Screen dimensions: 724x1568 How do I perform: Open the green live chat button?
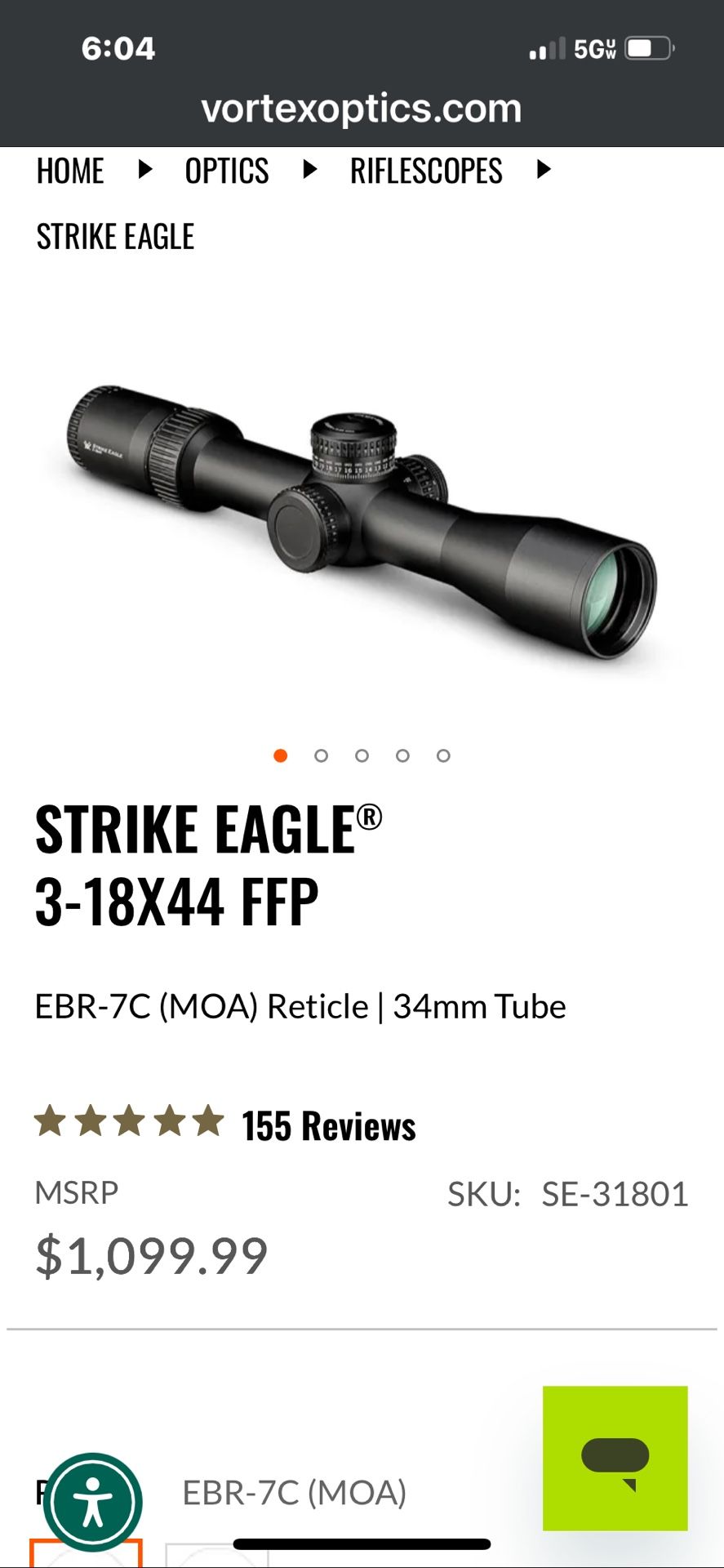point(615,1458)
